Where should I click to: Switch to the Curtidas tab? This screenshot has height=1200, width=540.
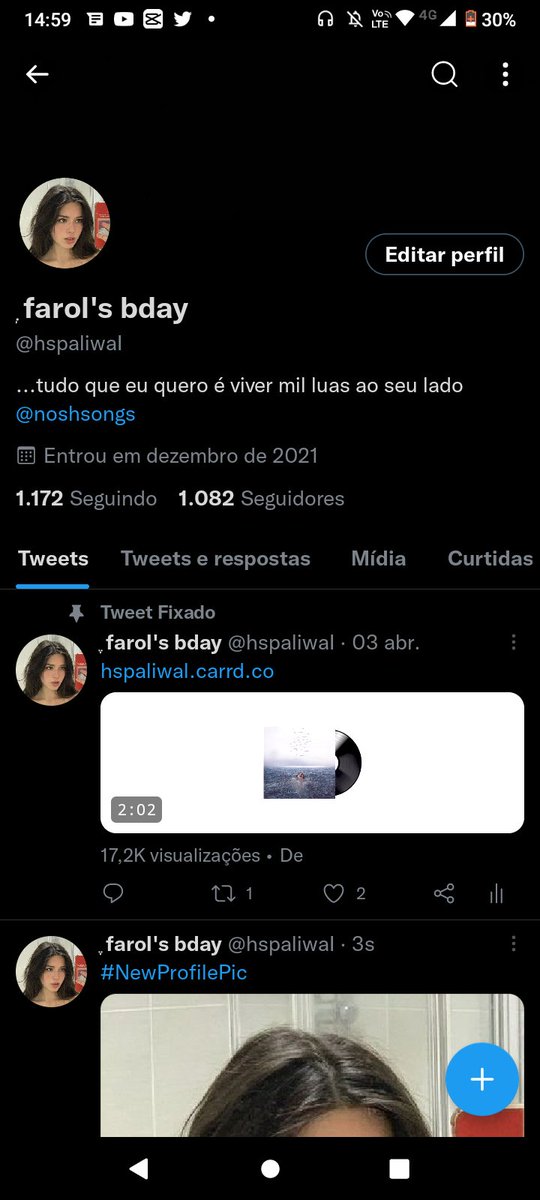[490, 559]
